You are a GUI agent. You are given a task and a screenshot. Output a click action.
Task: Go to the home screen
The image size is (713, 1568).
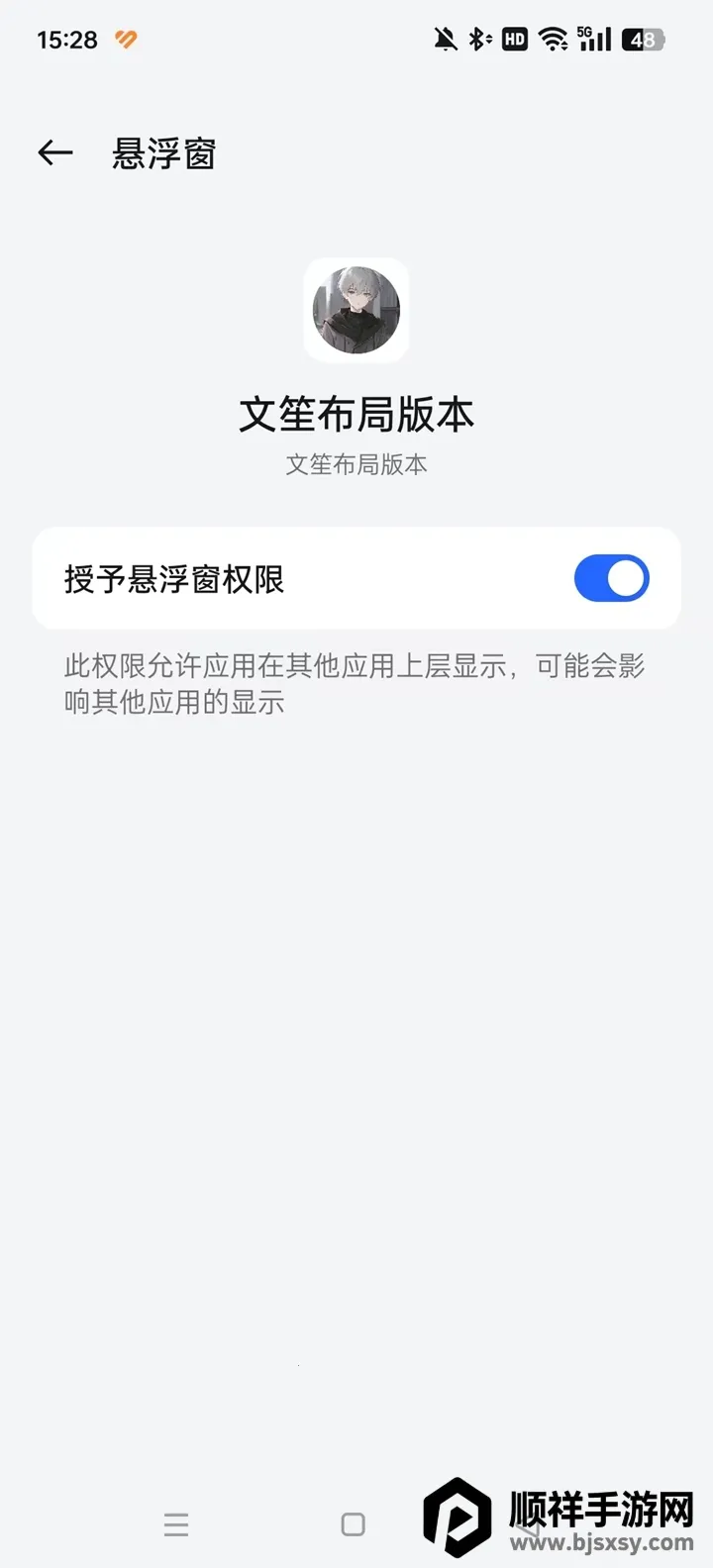coord(354,1524)
